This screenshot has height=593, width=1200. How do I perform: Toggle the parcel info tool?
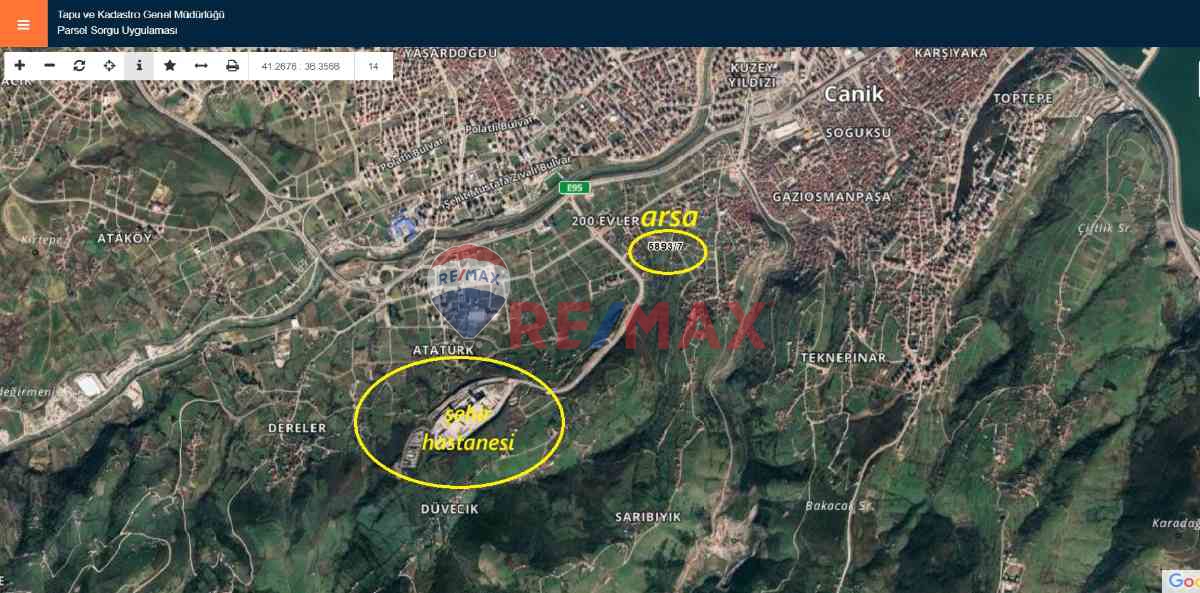(139, 66)
